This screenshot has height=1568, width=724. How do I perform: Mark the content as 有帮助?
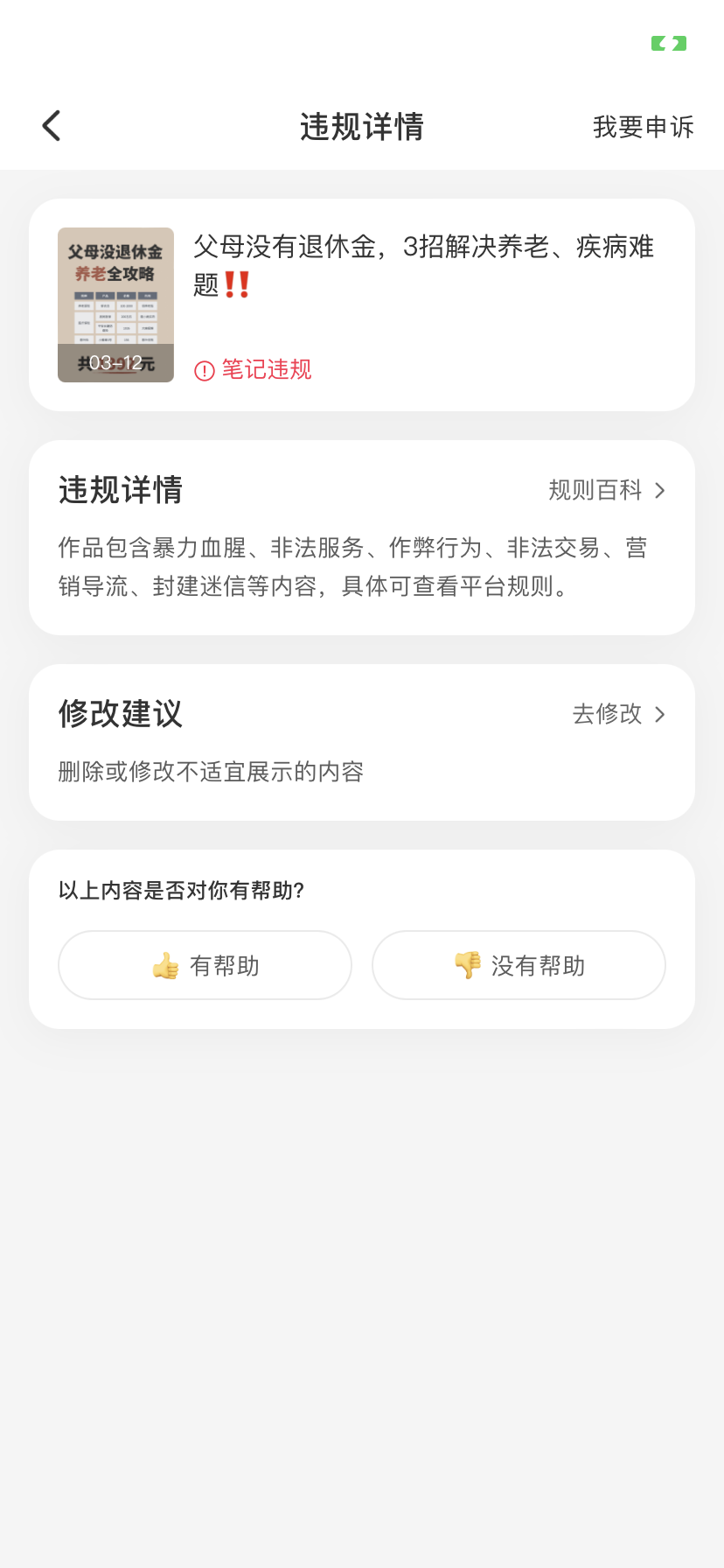click(205, 965)
